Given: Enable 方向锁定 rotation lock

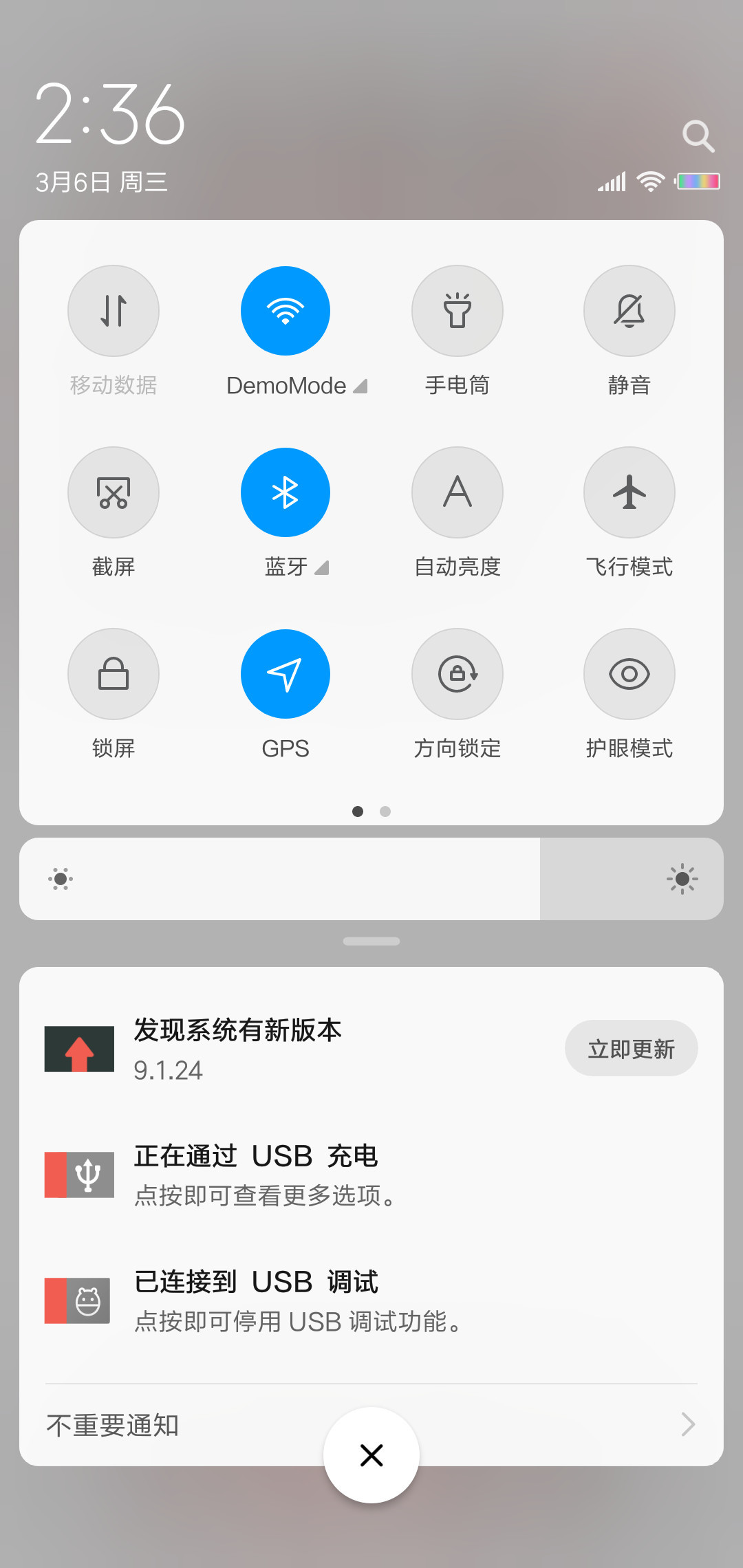Looking at the screenshot, I should pyautogui.click(x=457, y=674).
